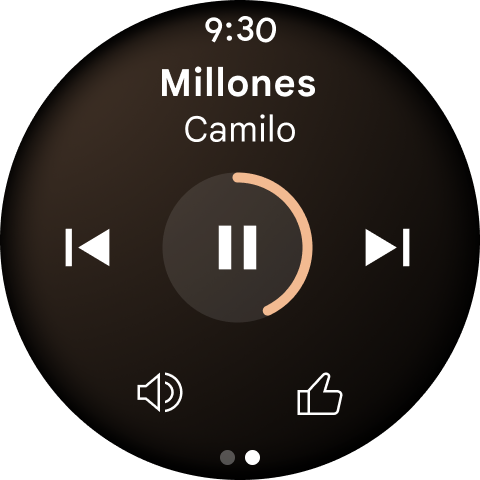Screen dimensions: 480x480
Task: Skip to the next track
Action: tap(387, 247)
